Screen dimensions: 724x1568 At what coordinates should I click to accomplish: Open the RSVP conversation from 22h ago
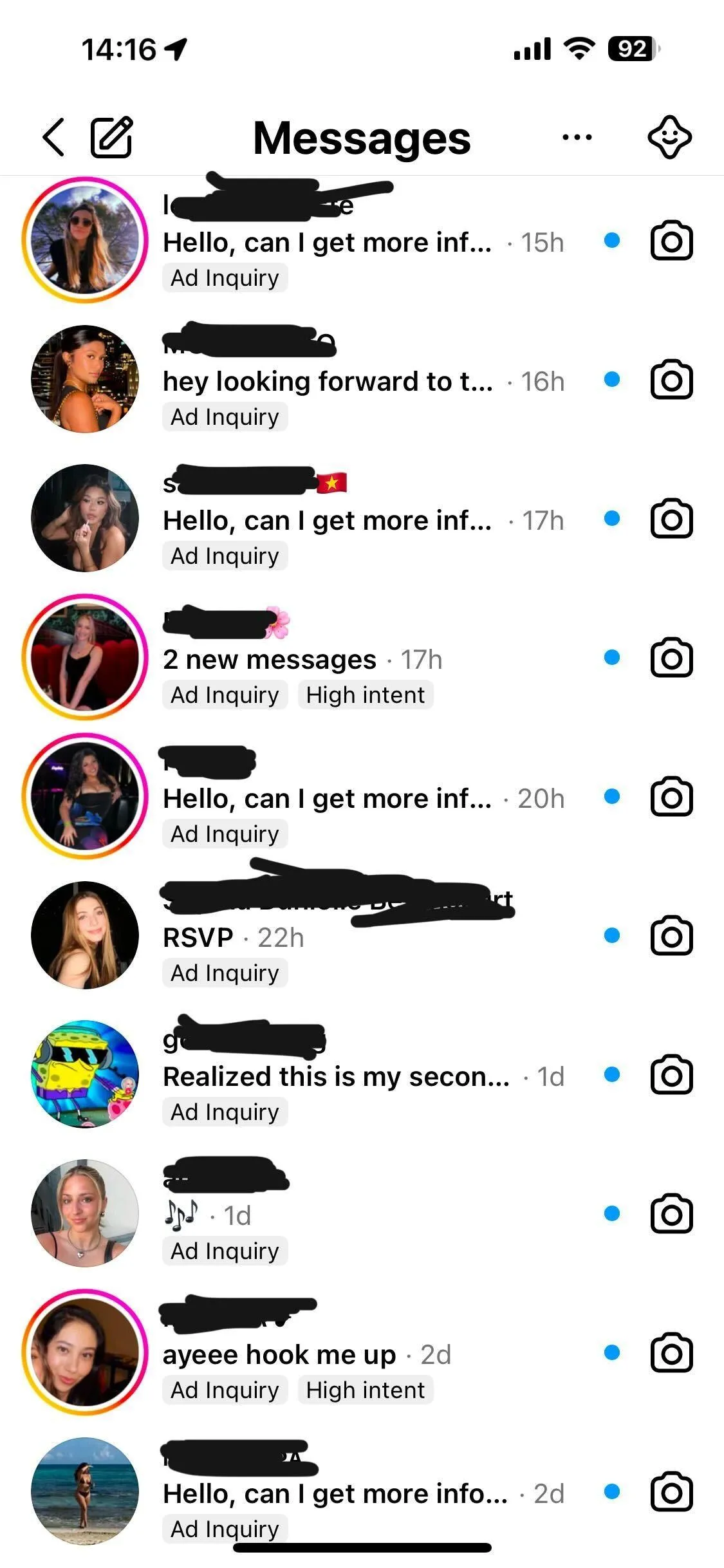(x=362, y=936)
